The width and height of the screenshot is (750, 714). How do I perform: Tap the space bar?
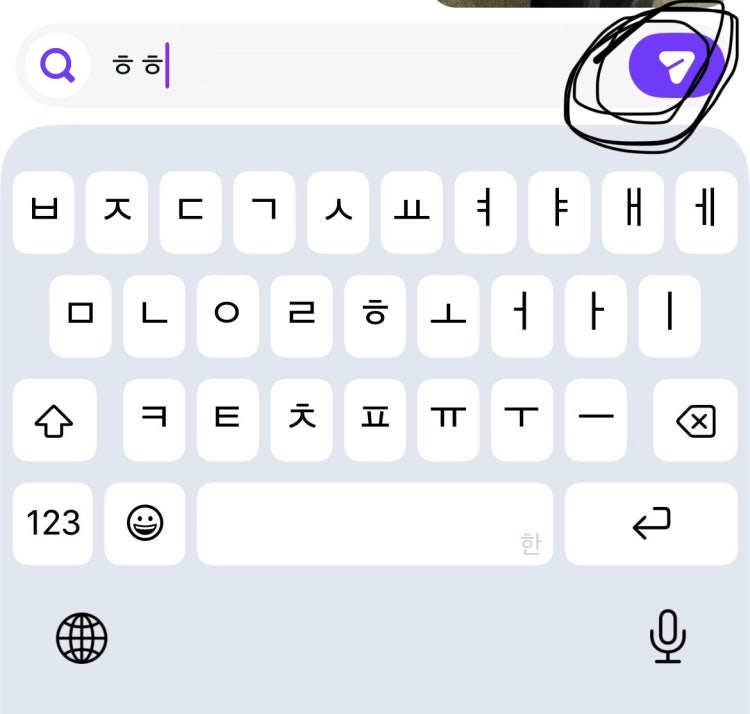tap(374, 523)
